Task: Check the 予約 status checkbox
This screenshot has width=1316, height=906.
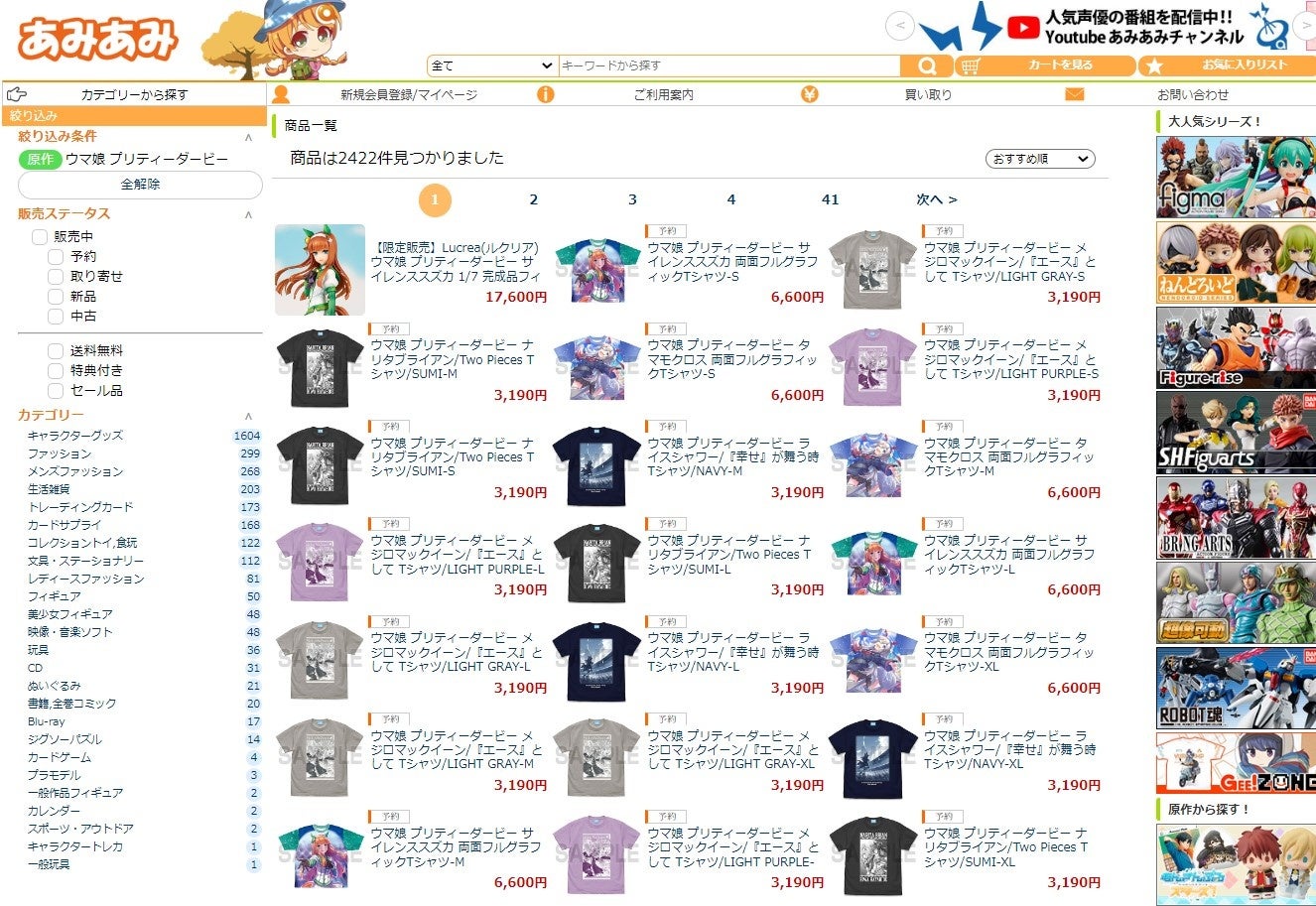Action: [x=56, y=257]
